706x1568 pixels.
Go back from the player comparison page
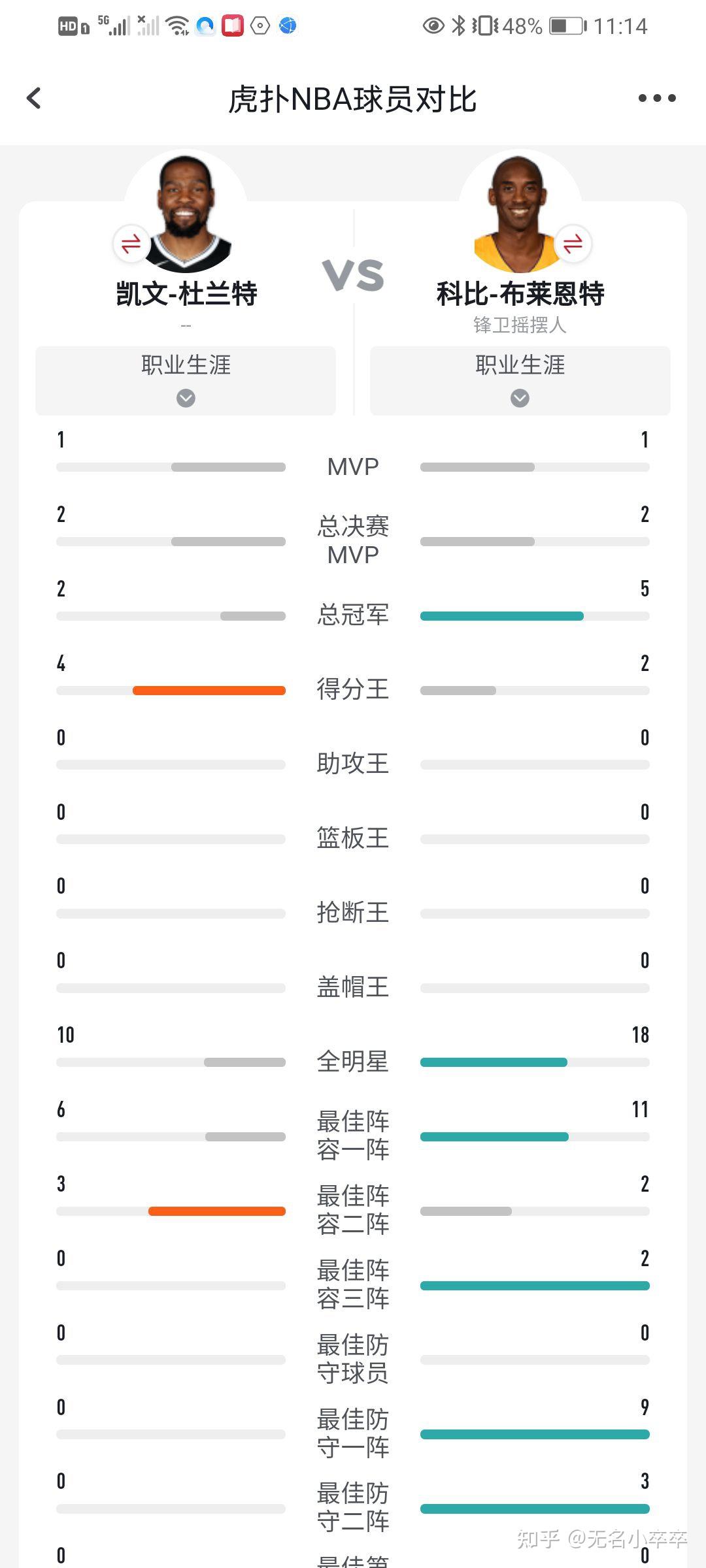tap(34, 99)
